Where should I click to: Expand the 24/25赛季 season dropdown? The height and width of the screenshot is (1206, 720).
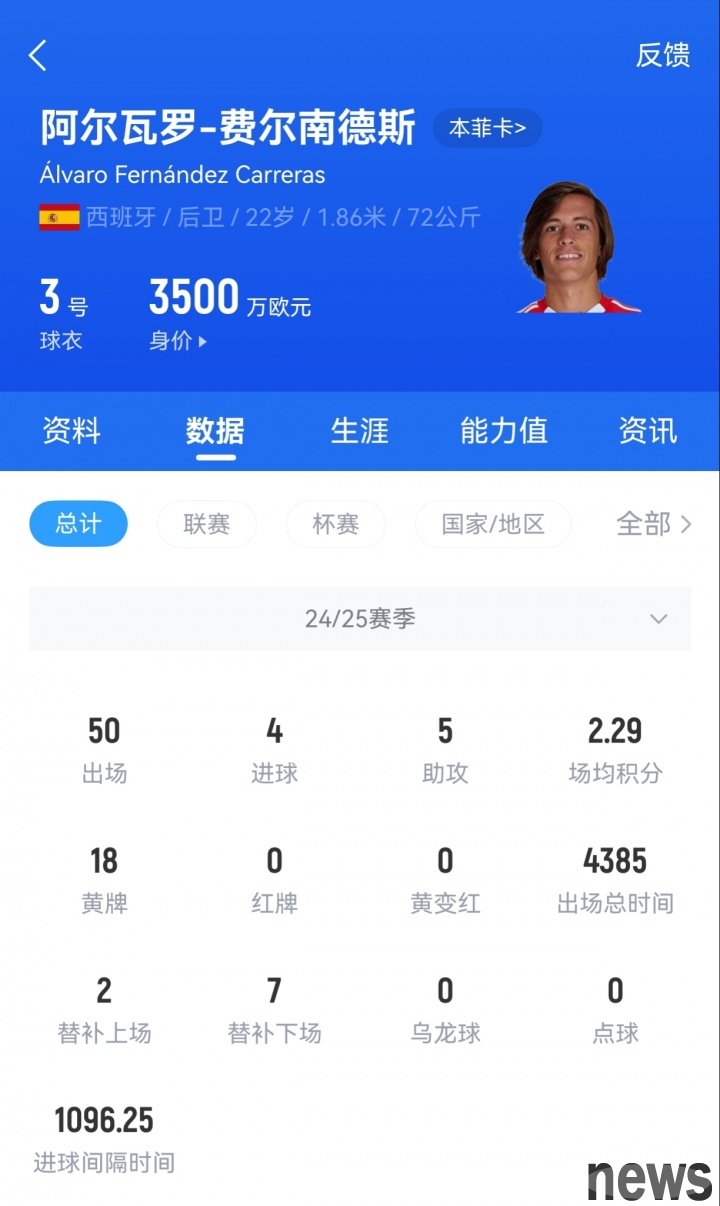pos(360,619)
